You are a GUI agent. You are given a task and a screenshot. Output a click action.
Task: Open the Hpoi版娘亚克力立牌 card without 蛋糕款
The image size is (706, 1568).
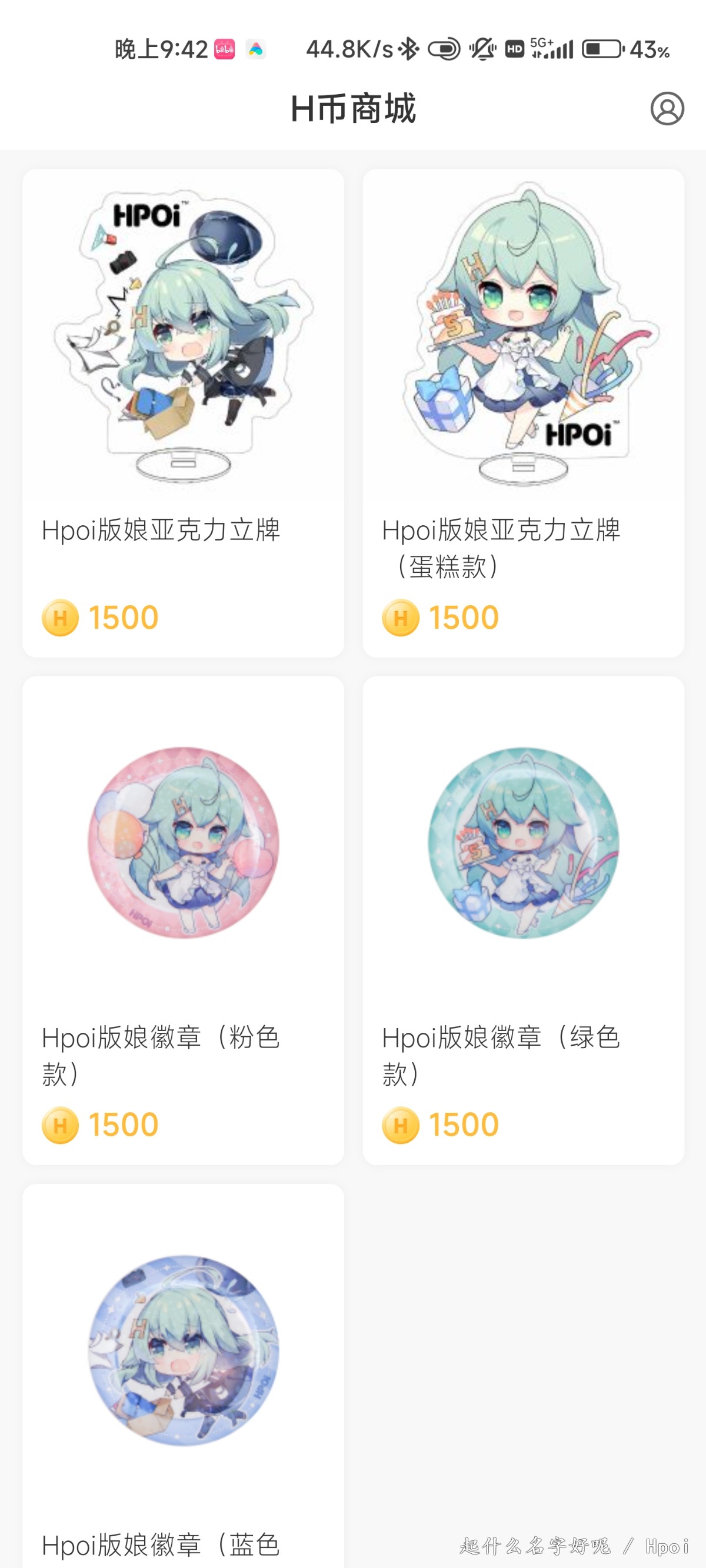(184, 413)
